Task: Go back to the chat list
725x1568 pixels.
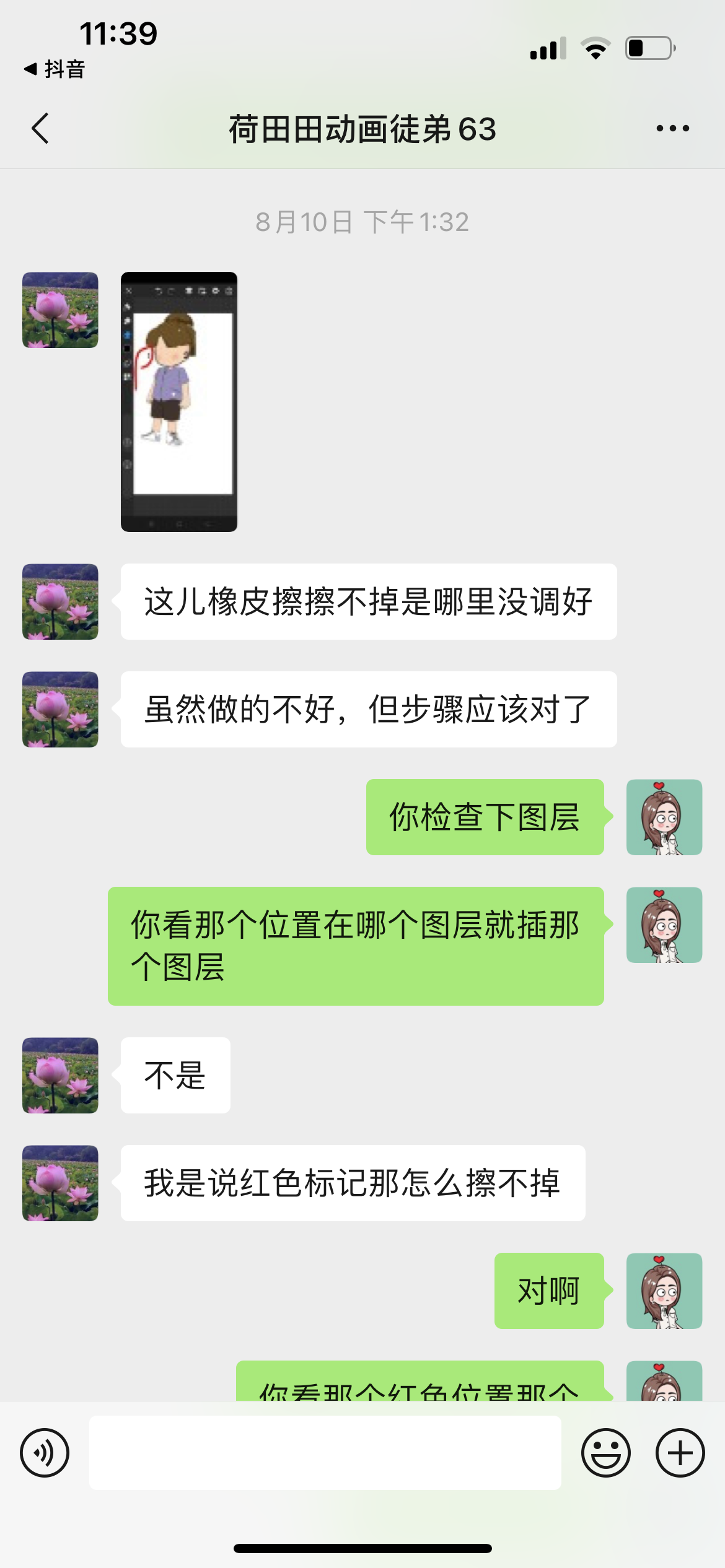Action: (40, 129)
